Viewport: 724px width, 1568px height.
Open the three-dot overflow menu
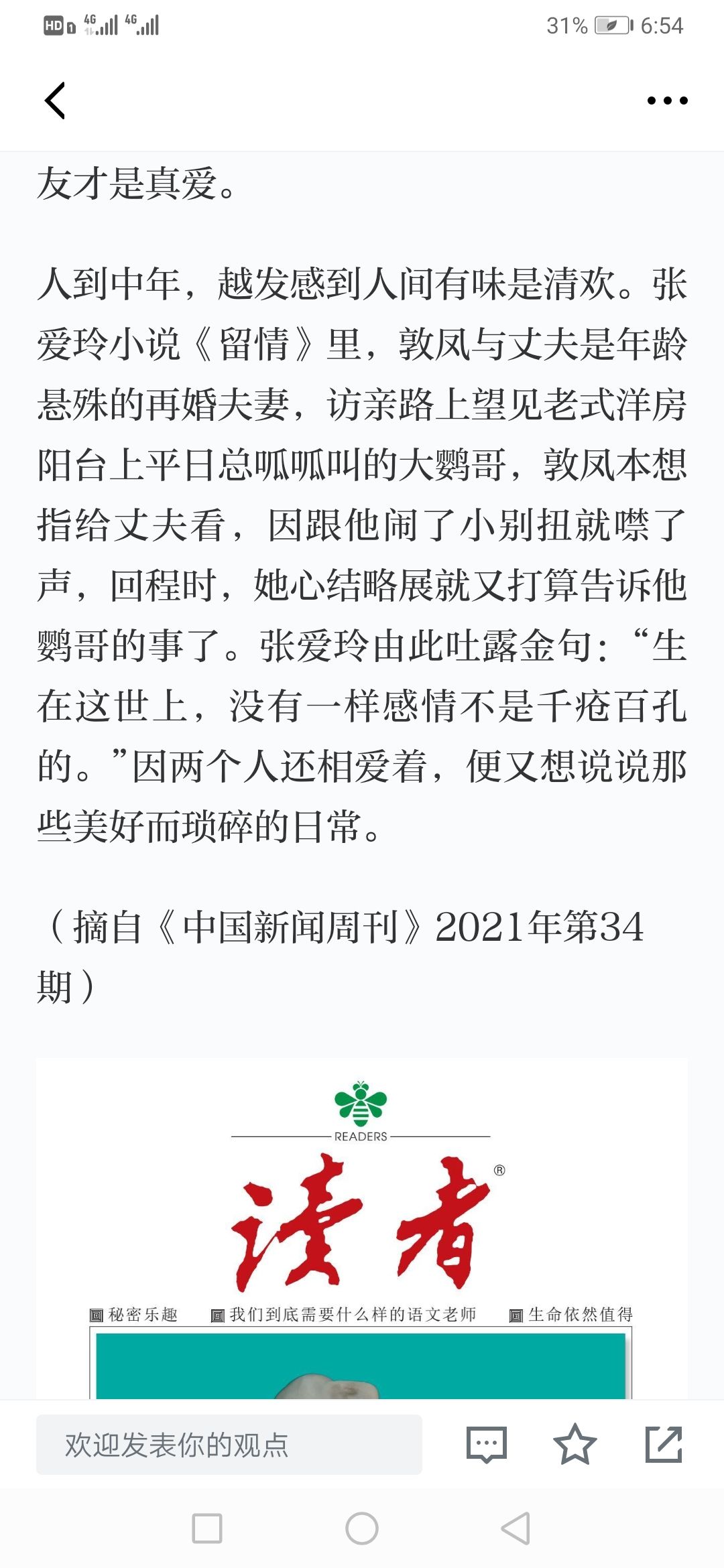pyautogui.click(x=667, y=101)
